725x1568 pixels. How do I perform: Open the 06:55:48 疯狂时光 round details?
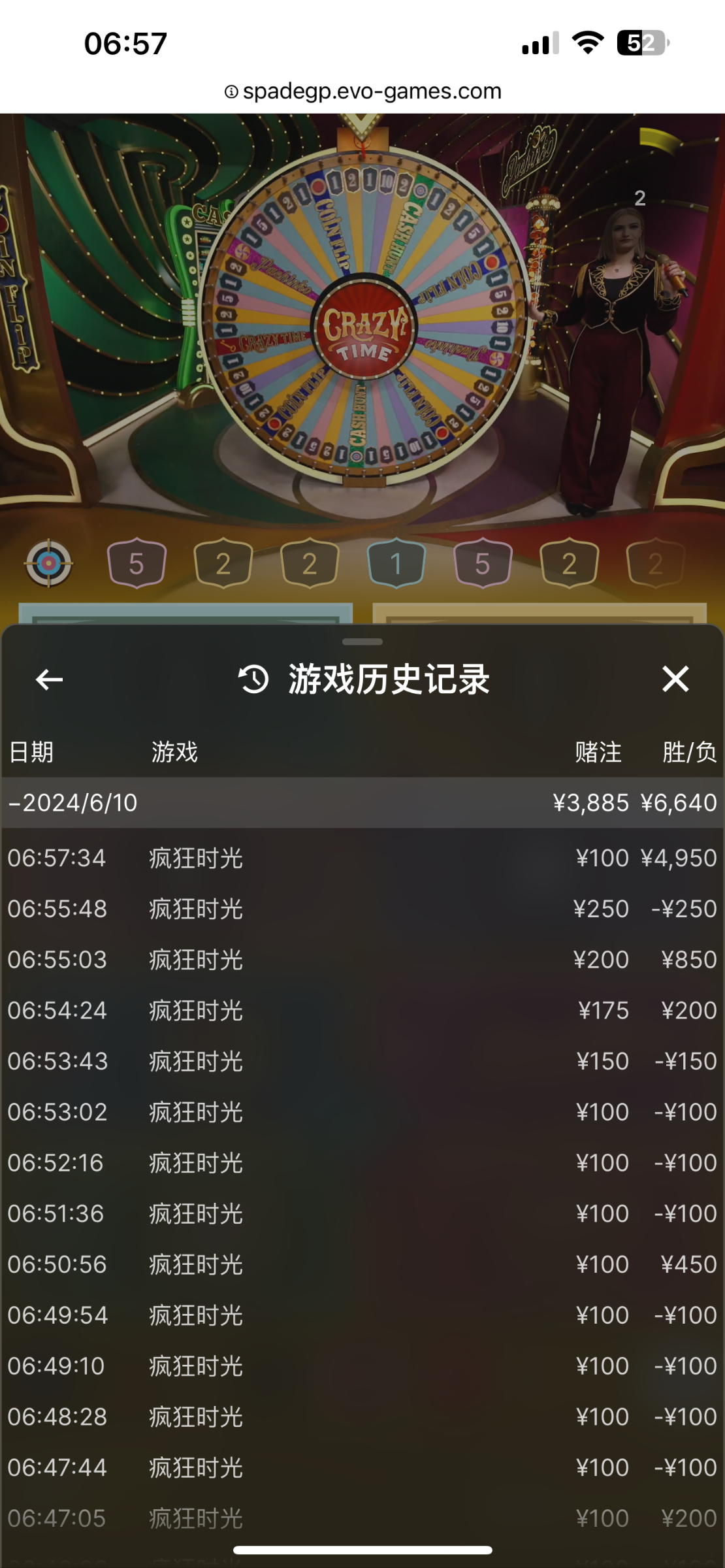pos(362,909)
